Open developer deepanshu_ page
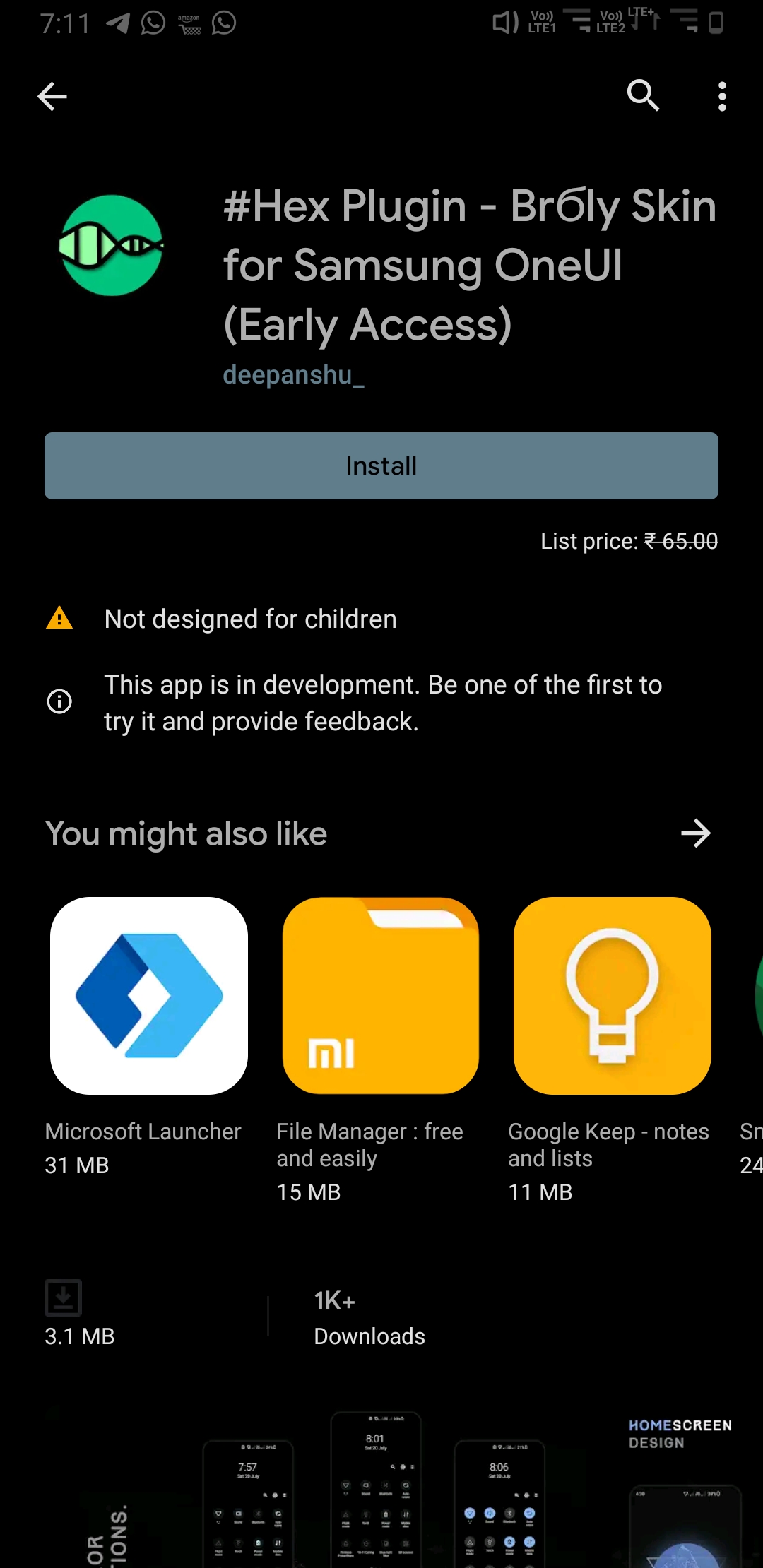 coord(293,374)
